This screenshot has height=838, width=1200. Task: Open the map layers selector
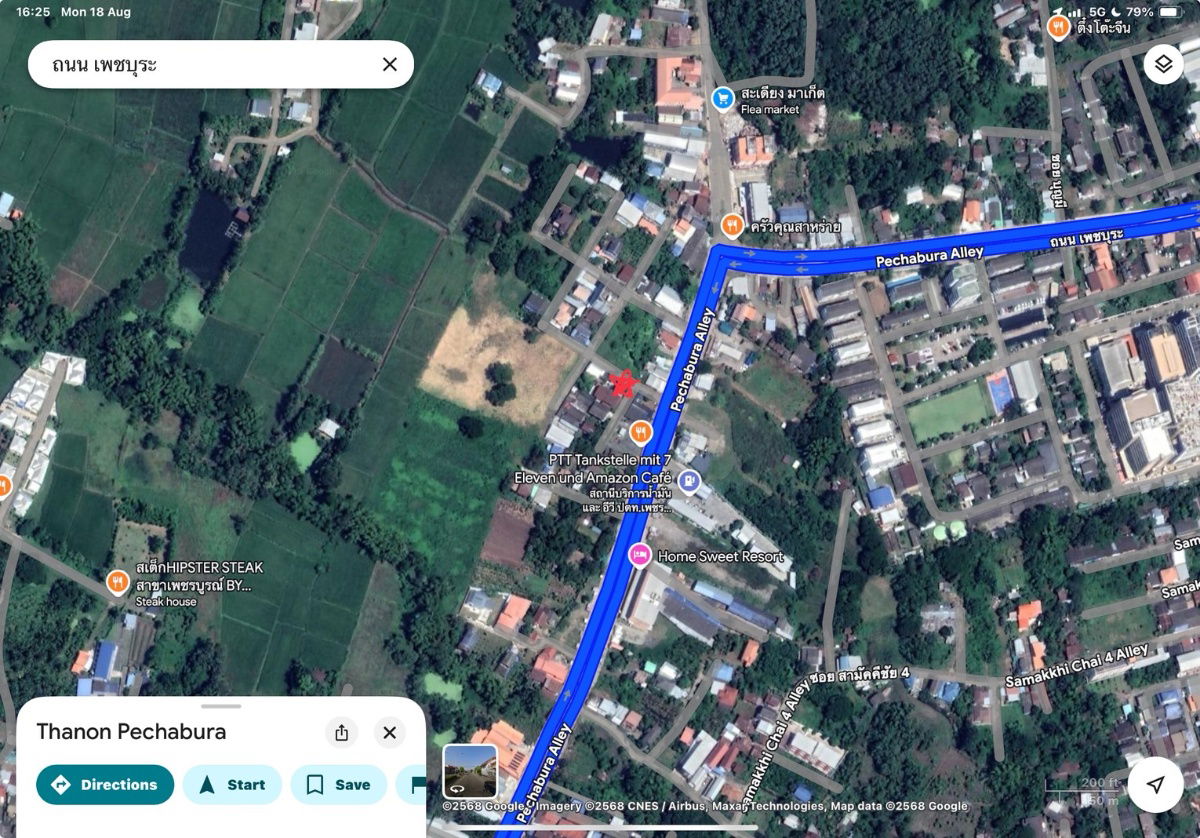[x=1162, y=65]
